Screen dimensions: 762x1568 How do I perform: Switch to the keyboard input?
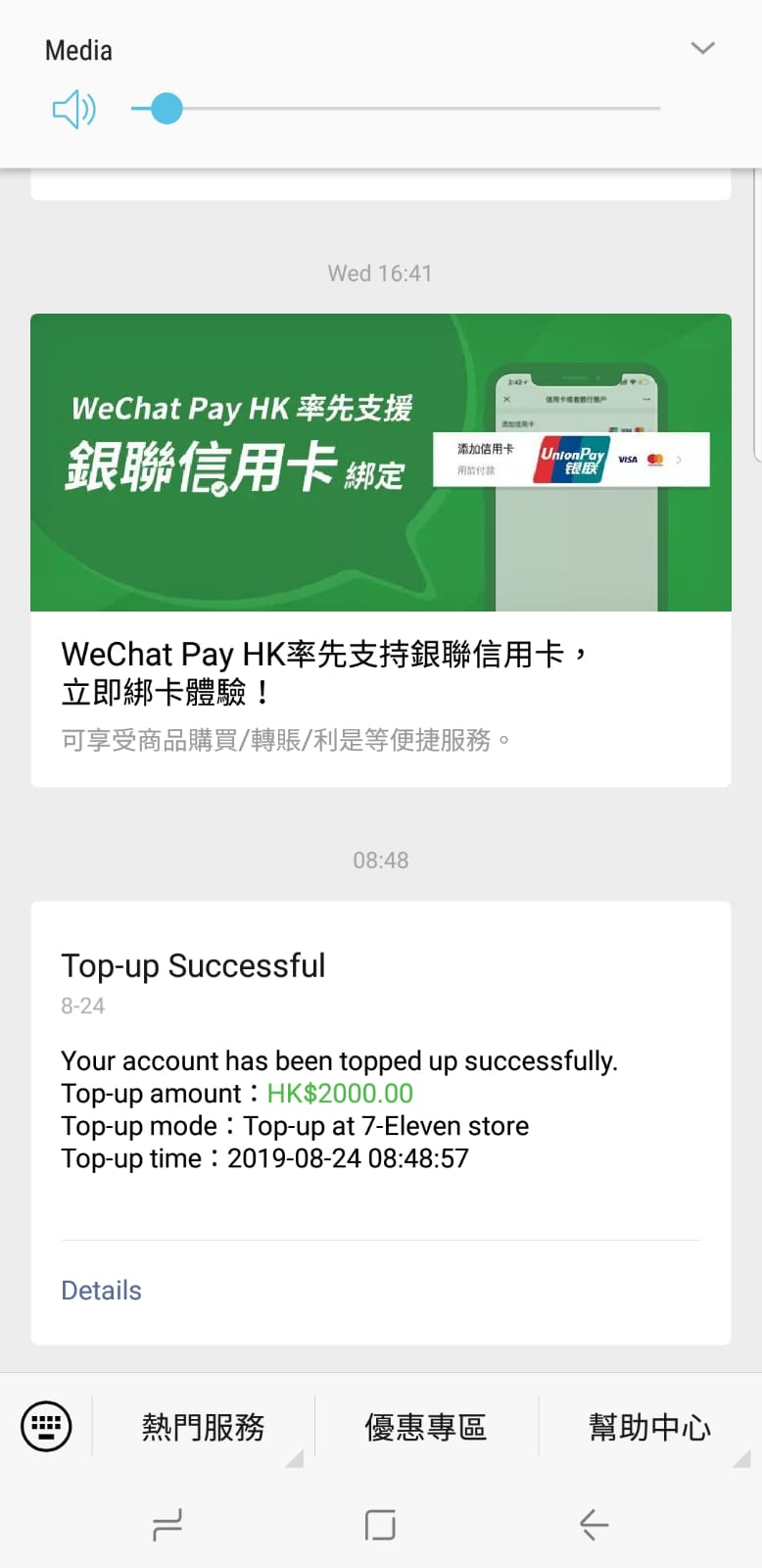pos(46,1427)
